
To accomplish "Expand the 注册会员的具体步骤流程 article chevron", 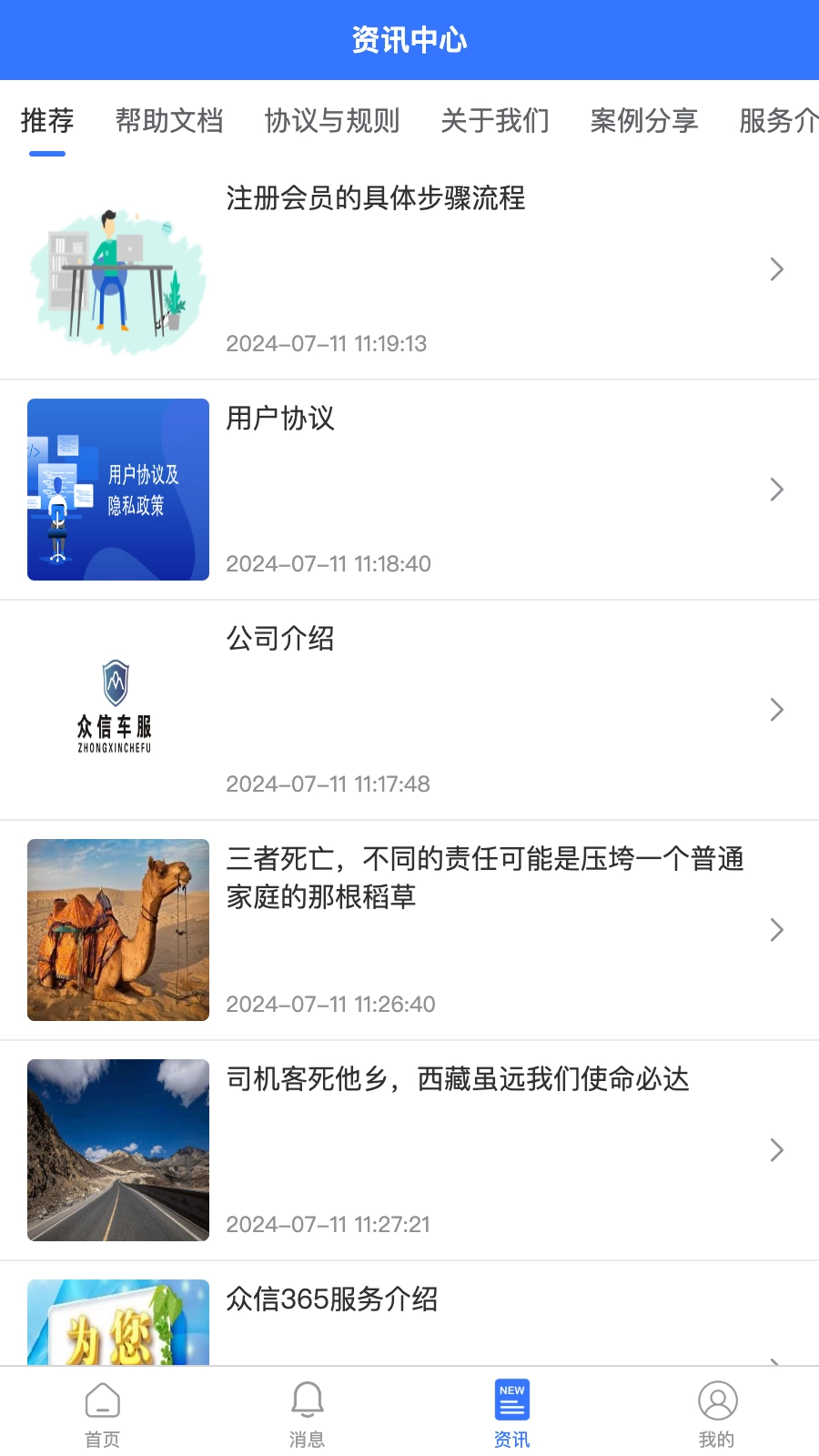I will 776,269.
